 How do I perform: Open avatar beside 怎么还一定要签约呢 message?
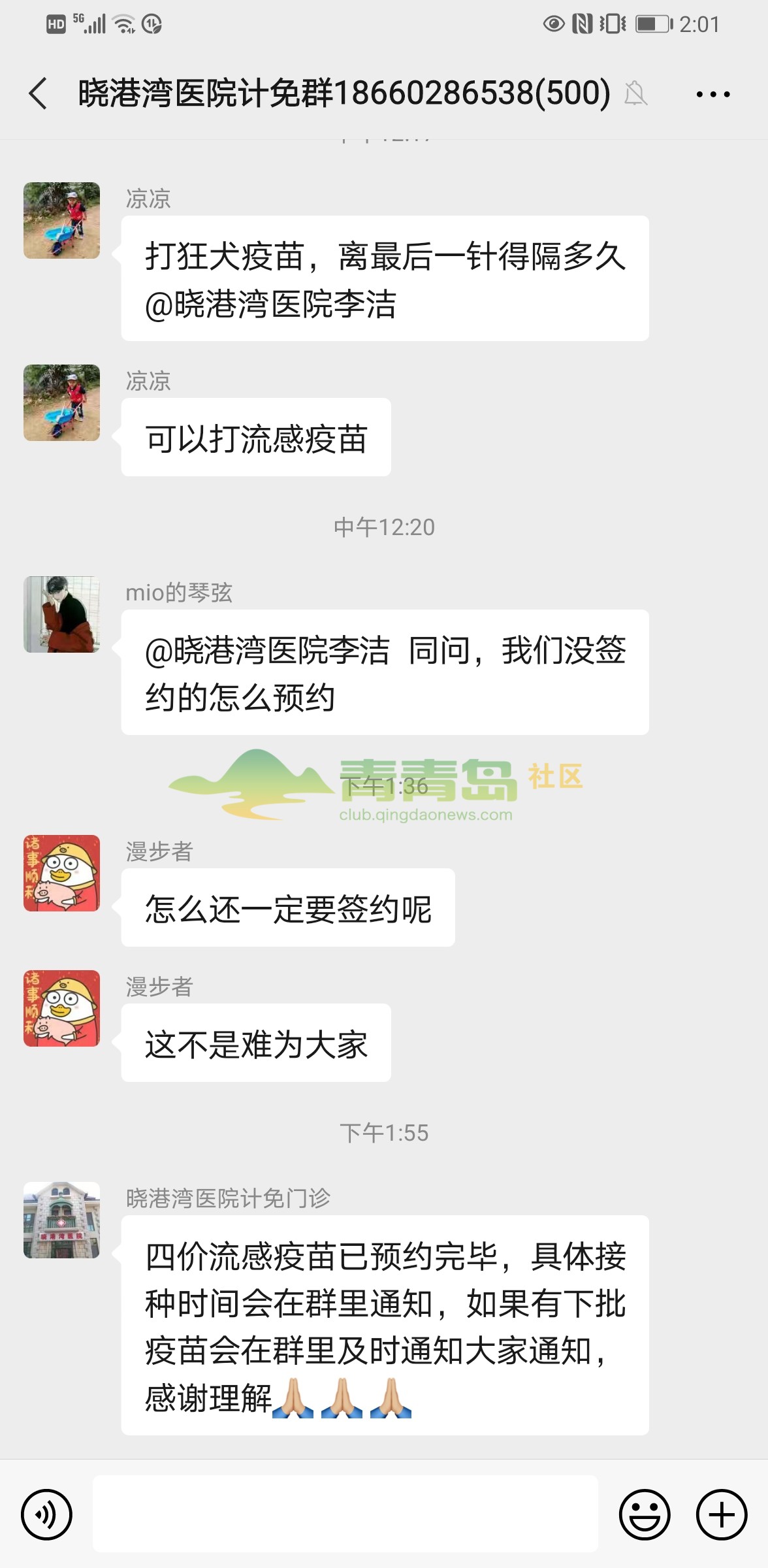coord(62,873)
